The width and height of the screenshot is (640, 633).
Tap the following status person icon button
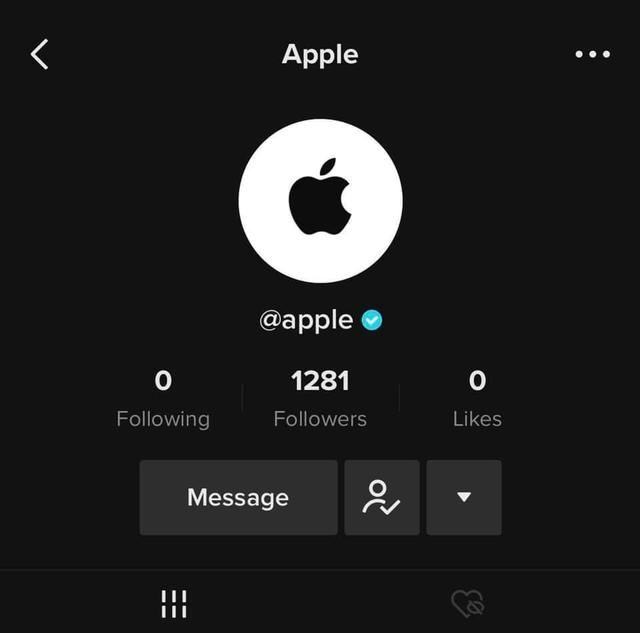(382, 497)
